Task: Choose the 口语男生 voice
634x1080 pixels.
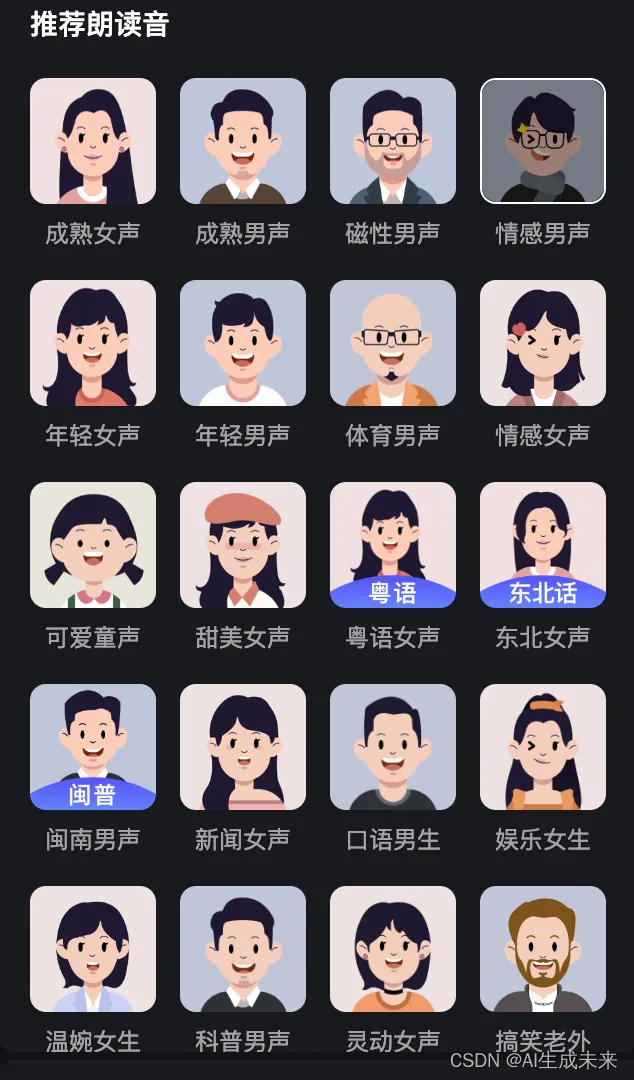Action: point(393,747)
